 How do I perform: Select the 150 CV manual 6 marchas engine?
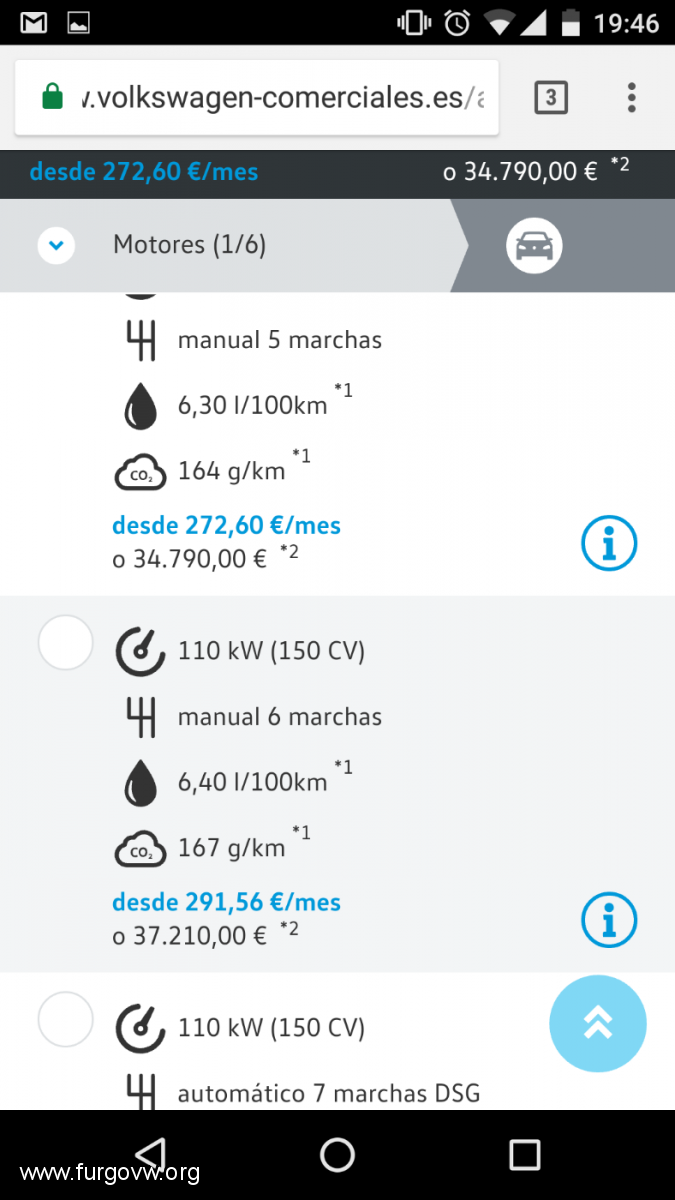tap(66, 643)
